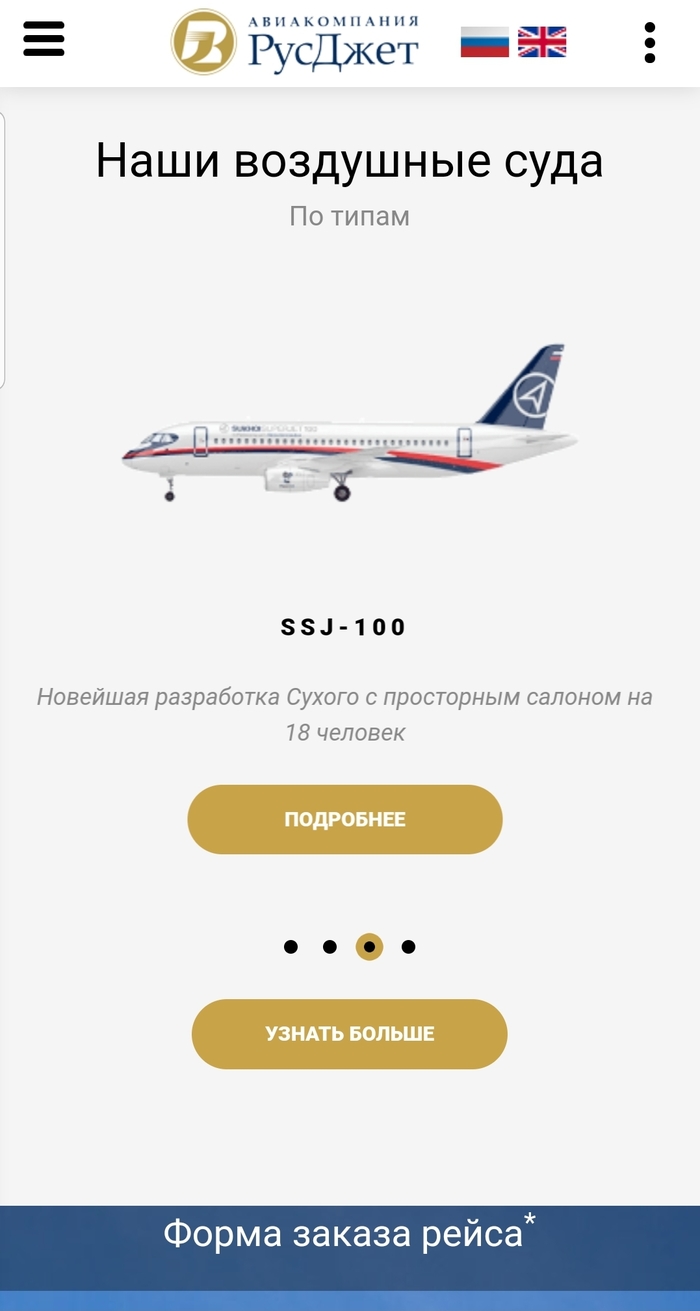The image size is (700, 1311).
Task: Open the three-dot overflow menu
Action: 650,43
